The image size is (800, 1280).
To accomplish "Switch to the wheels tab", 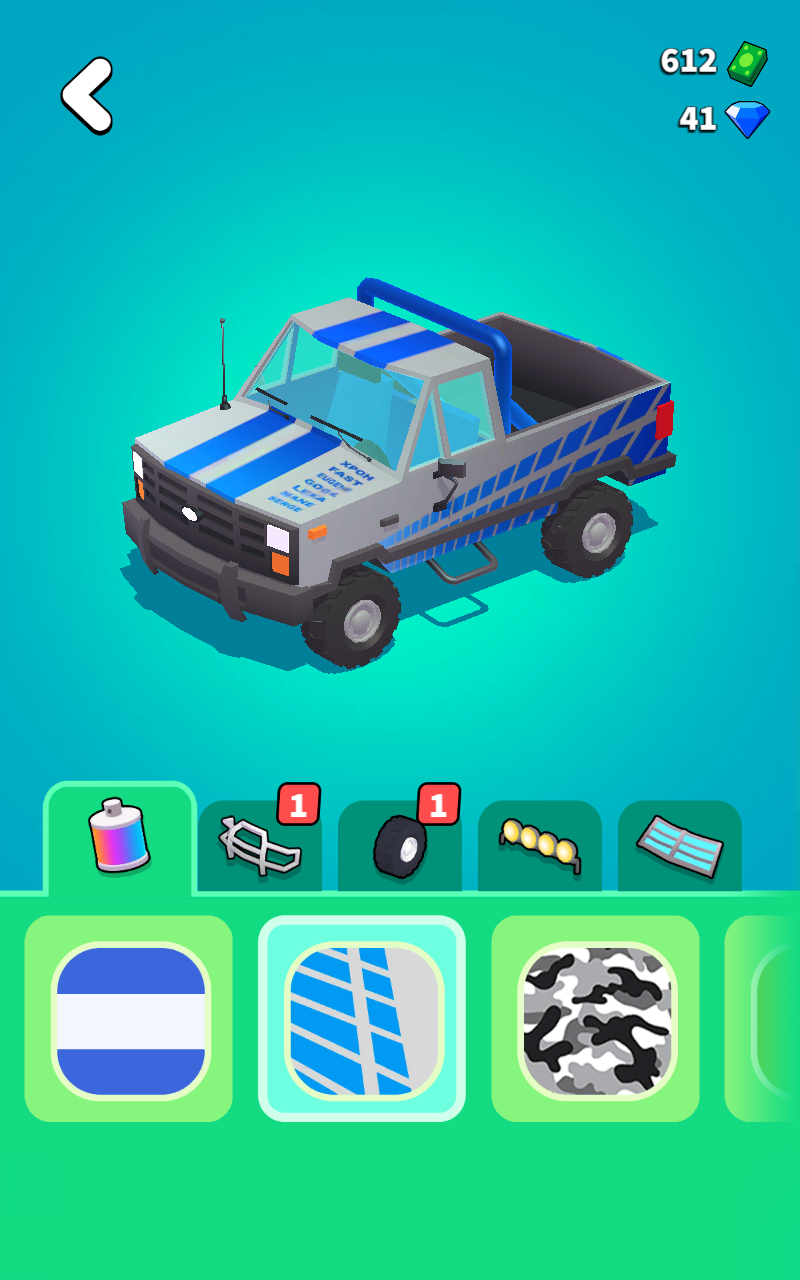I will (x=400, y=846).
